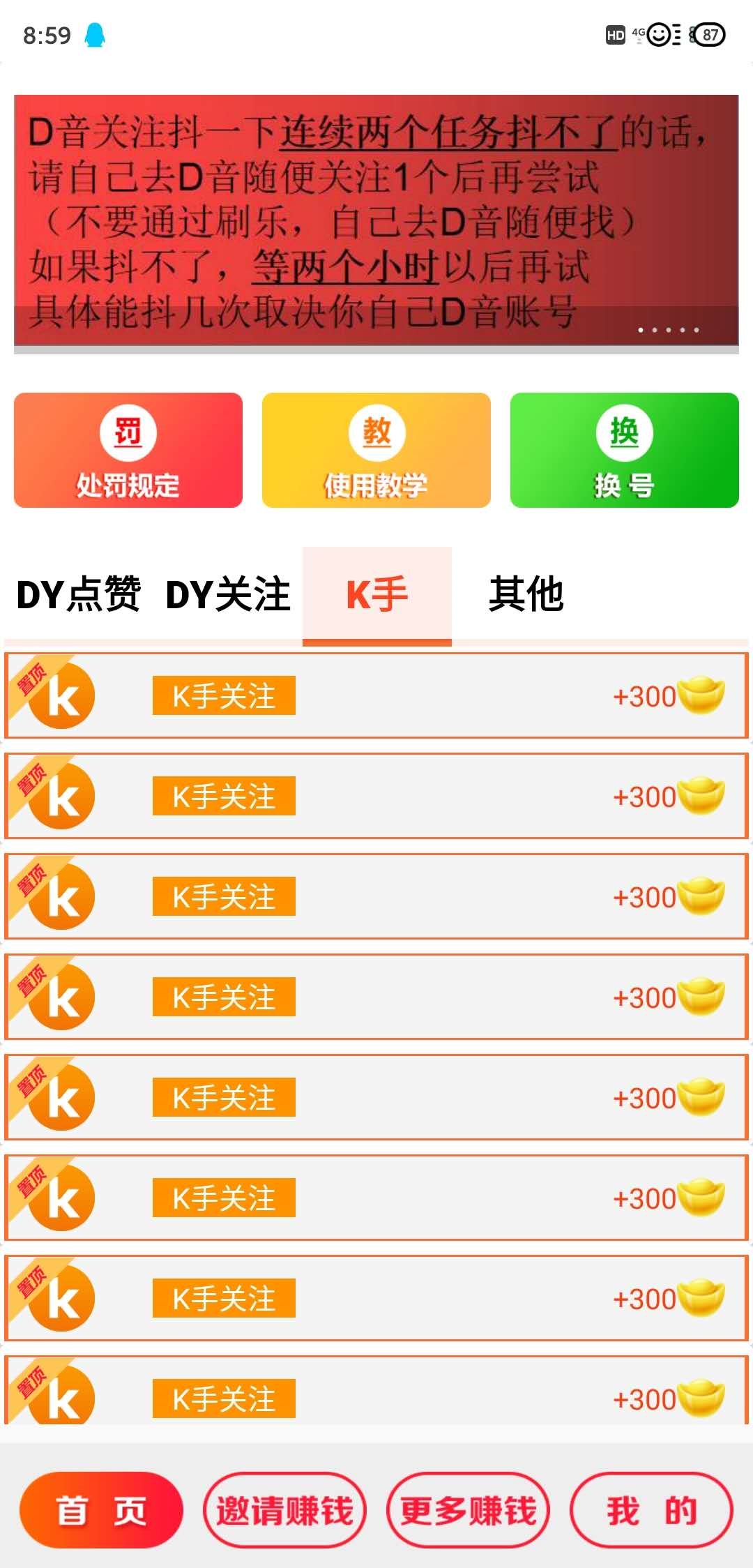Image resolution: width=753 pixels, height=1568 pixels.
Task: Tap the green 换号 switch account button
Action: [624, 451]
